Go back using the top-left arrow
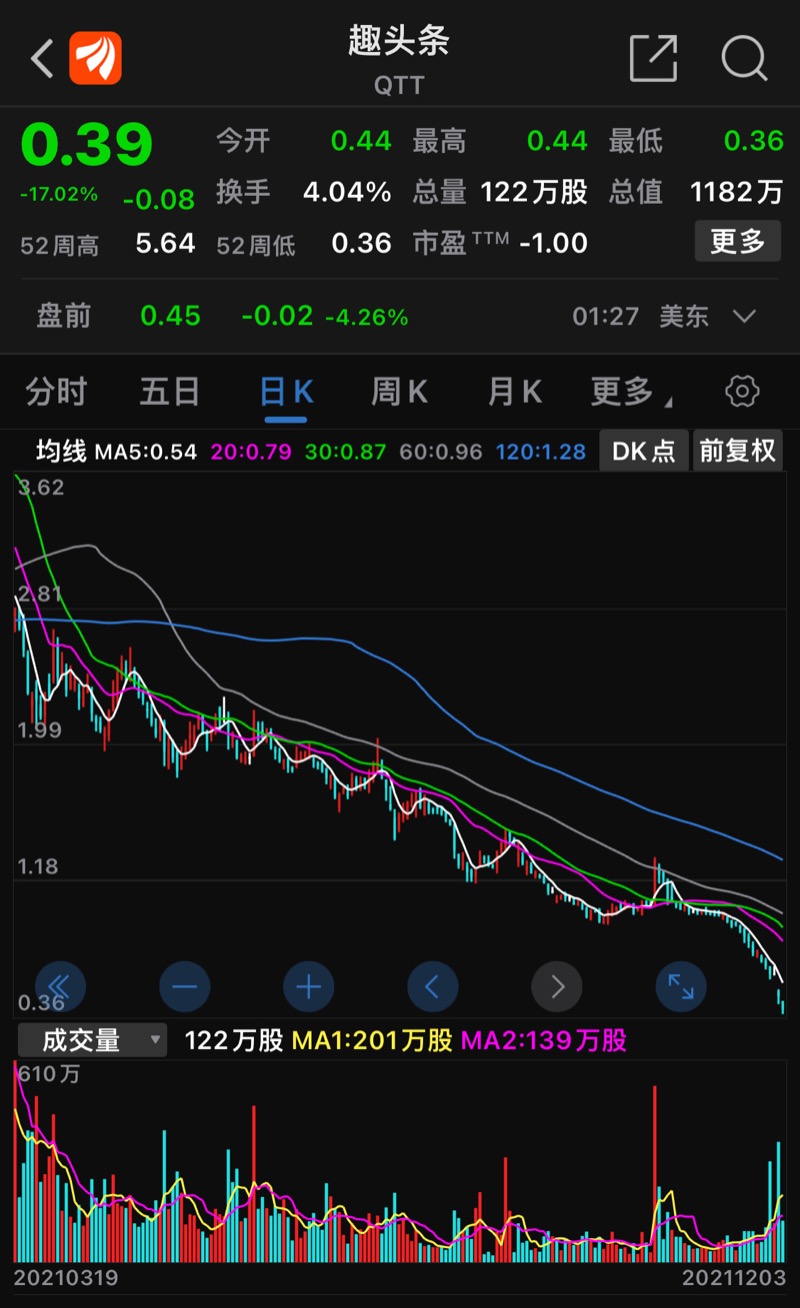Viewport: 800px width, 1308px height. [42, 59]
